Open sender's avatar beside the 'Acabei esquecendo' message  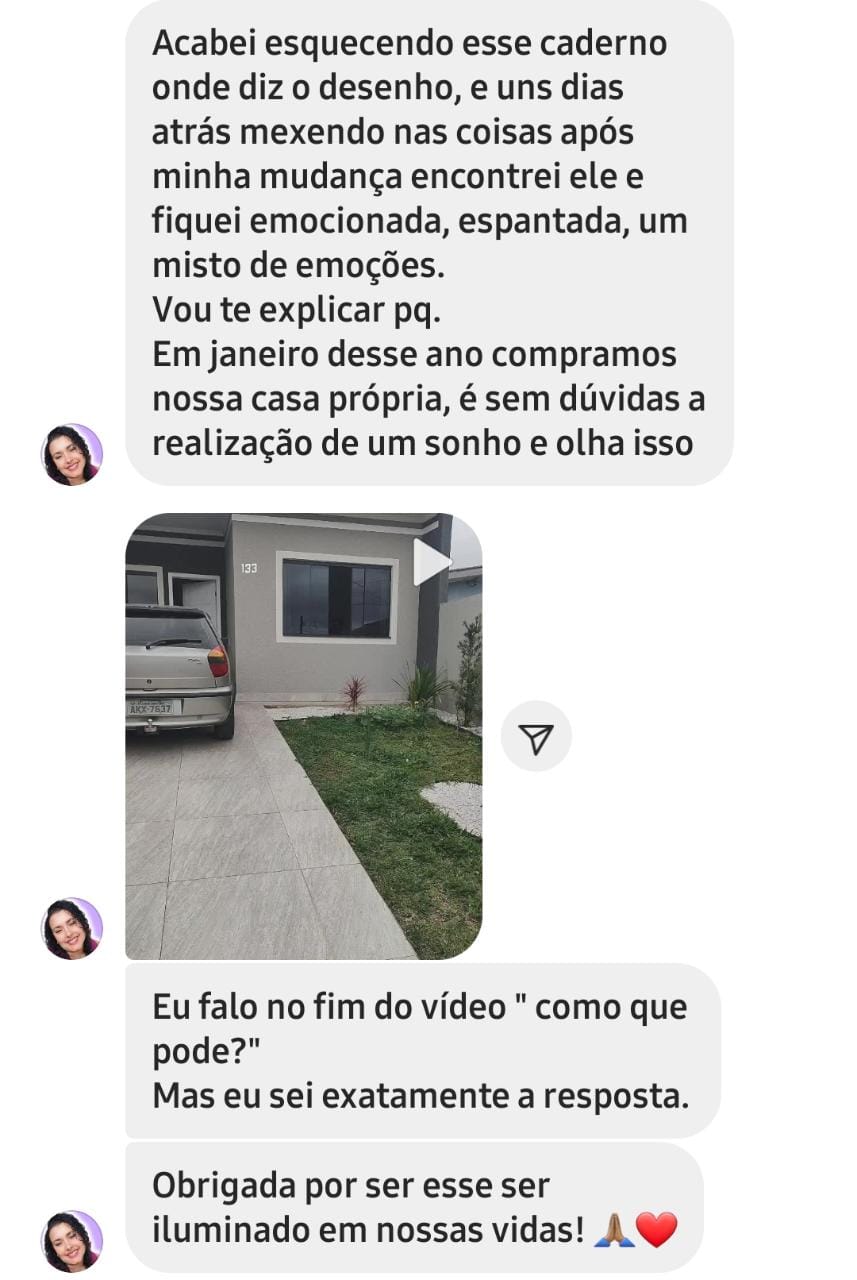[x=71, y=454]
